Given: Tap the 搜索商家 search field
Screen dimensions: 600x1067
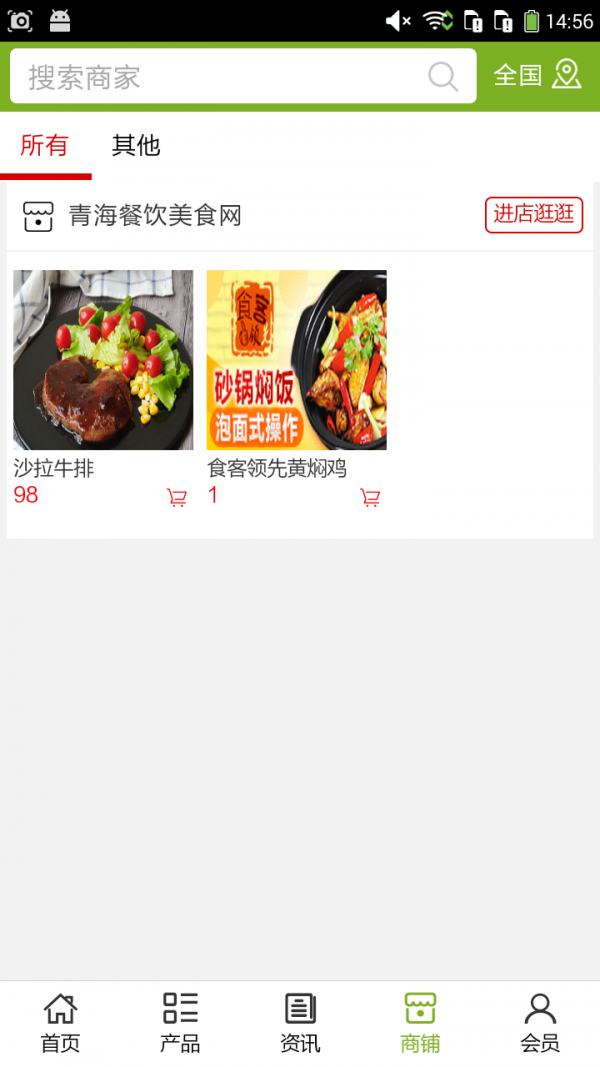Looking at the screenshot, I should click(243, 76).
